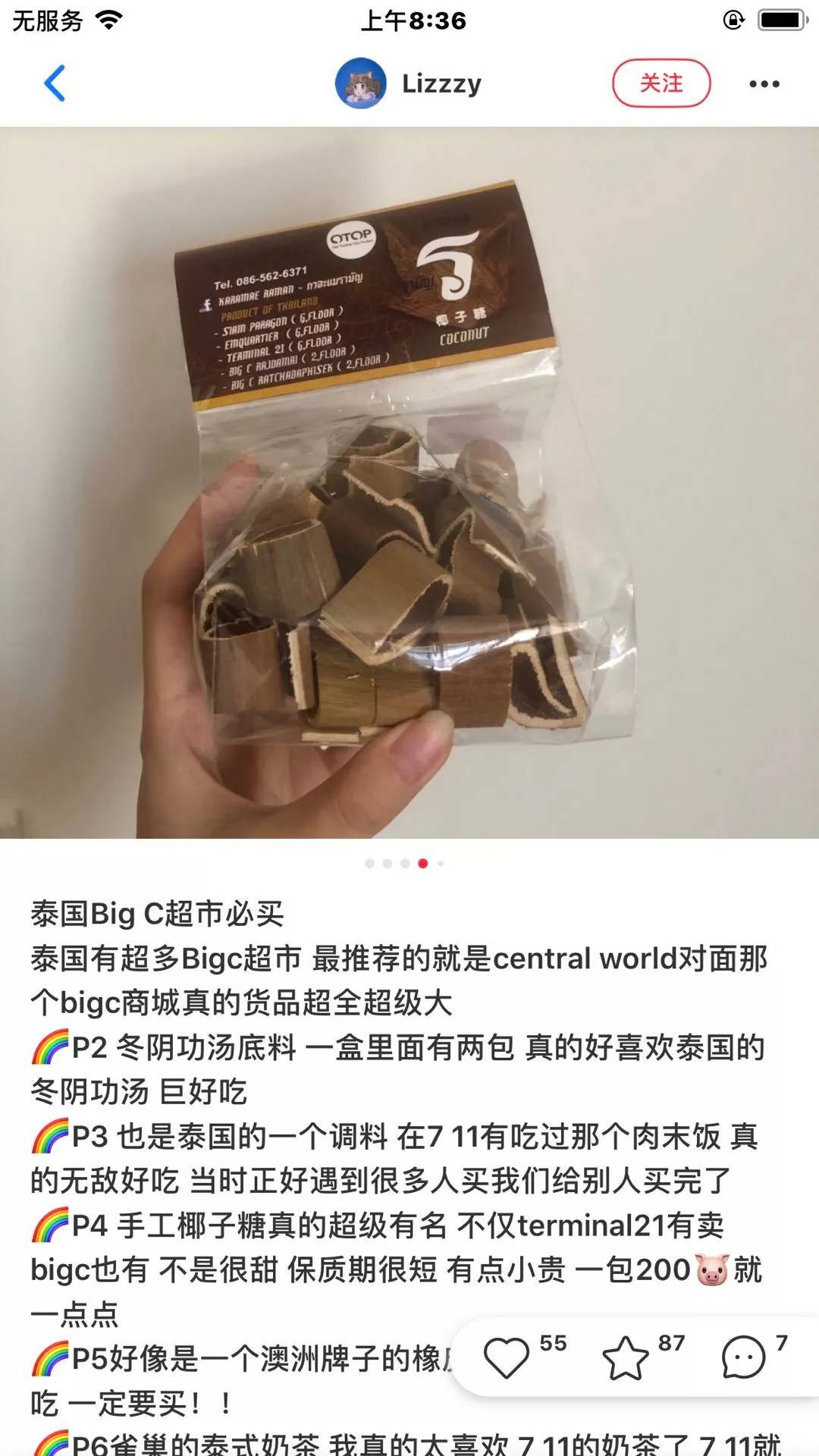819x1456 pixels.
Task: Select the first carousel page dot
Action: (x=371, y=862)
